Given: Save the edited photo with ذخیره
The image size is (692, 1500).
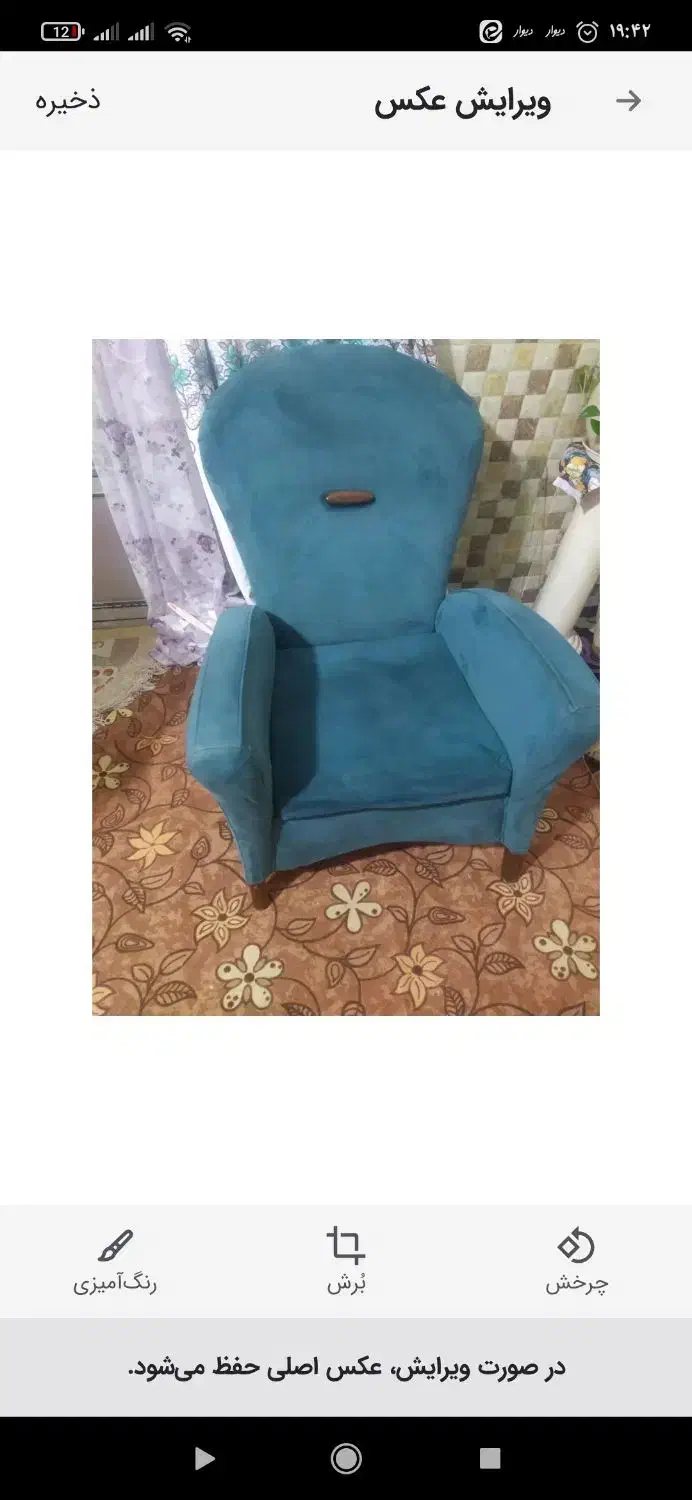Looking at the screenshot, I should tap(68, 100).
